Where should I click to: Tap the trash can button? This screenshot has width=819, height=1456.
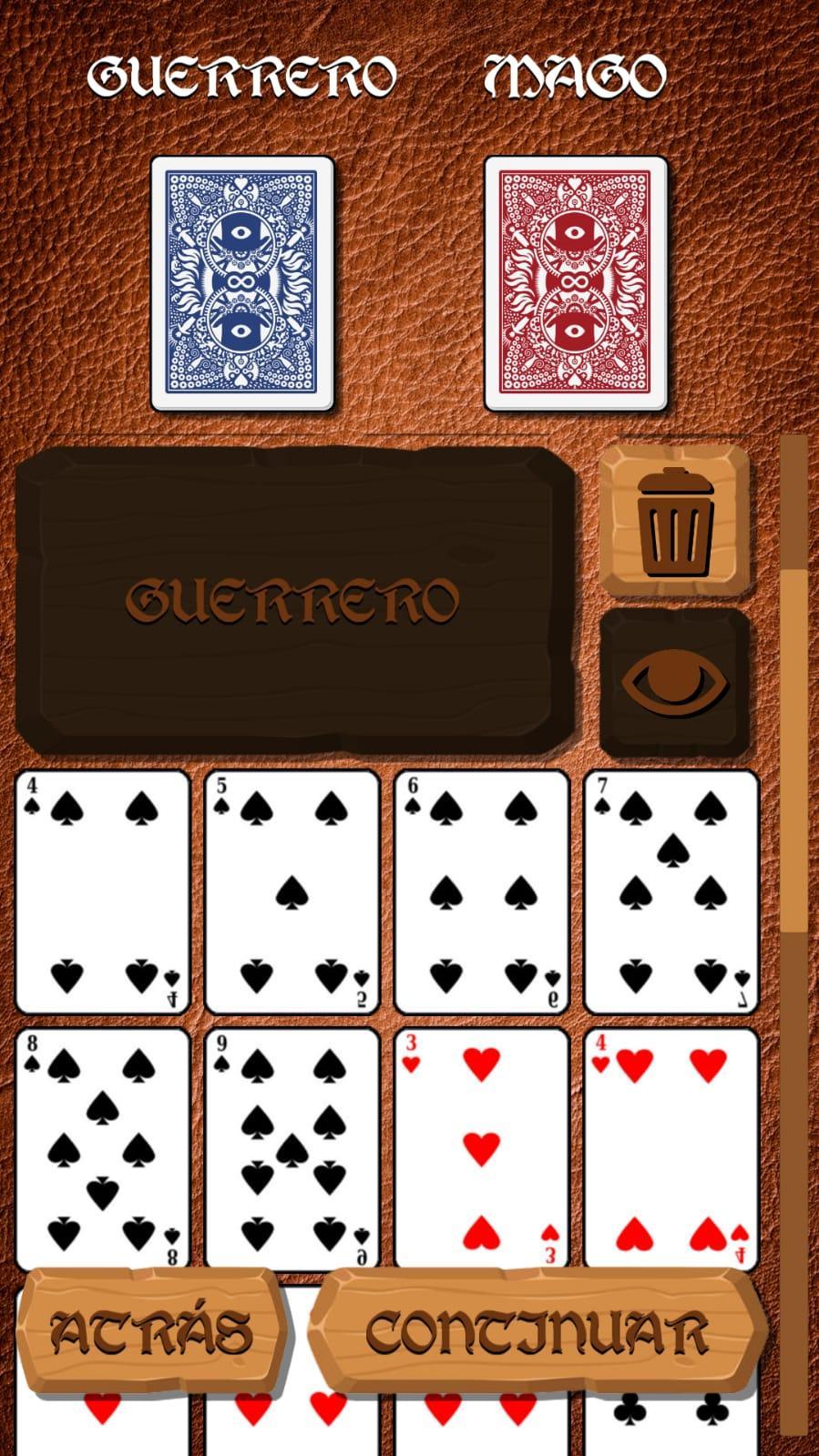point(675,522)
